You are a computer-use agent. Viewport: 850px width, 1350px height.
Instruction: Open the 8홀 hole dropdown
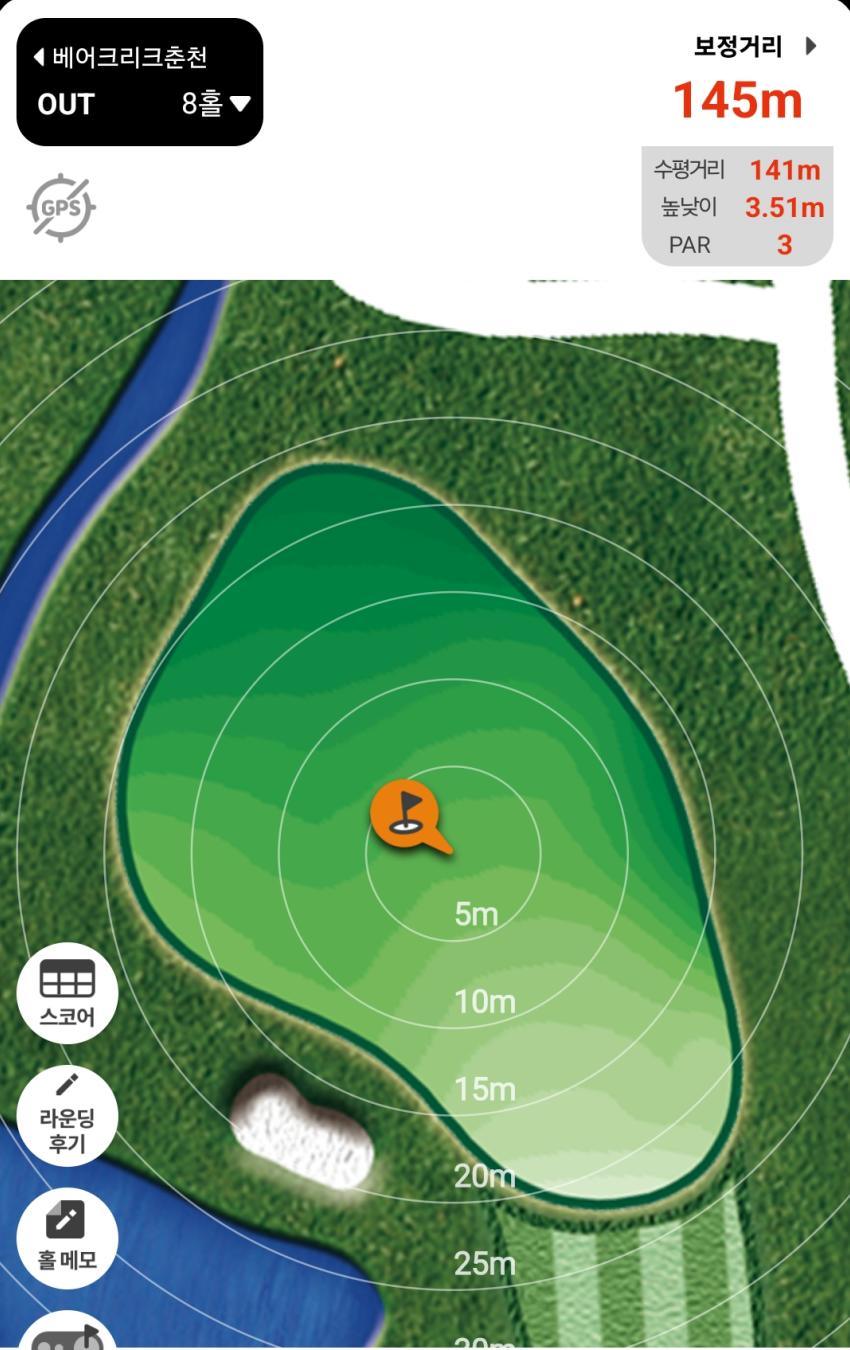(x=216, y=104)
